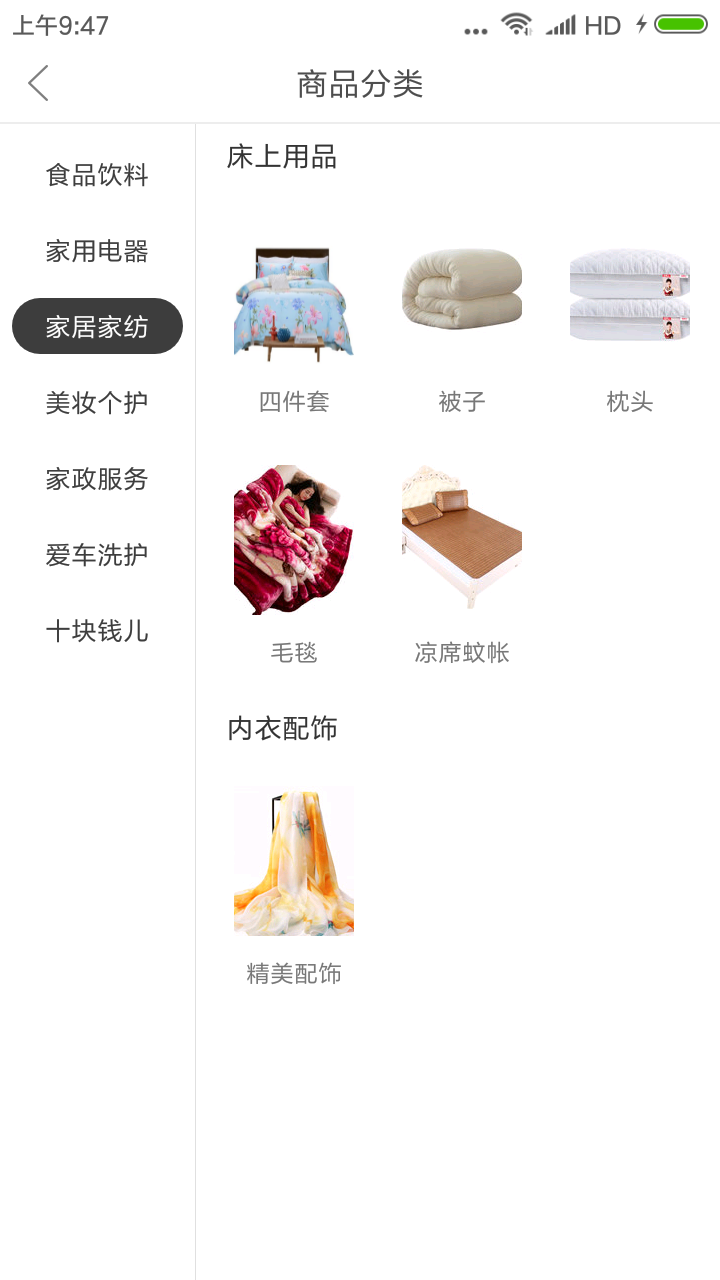Tap the HD indicator in the status bar
The height and width of the screenshot is (1280, 720).
pyautogui.click(x=600, y=26)
